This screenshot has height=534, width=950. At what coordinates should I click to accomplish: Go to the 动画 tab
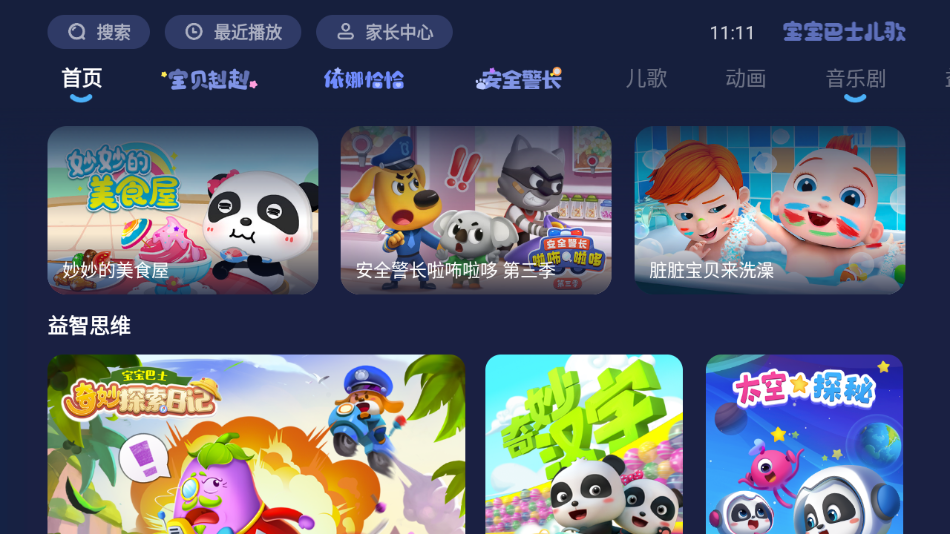(745, 79)
